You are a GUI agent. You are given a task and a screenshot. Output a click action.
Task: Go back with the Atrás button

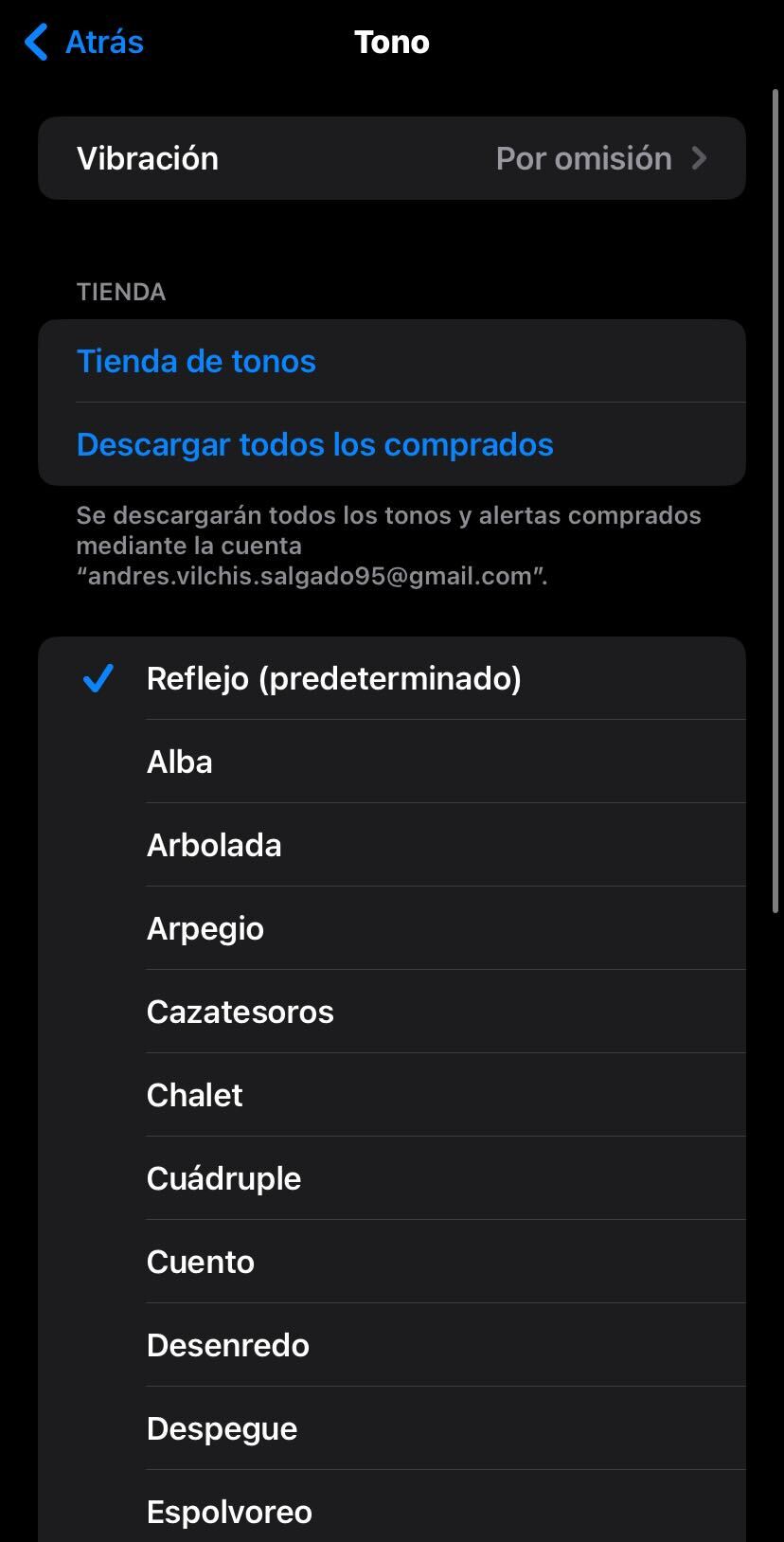(x=85, y=43)
